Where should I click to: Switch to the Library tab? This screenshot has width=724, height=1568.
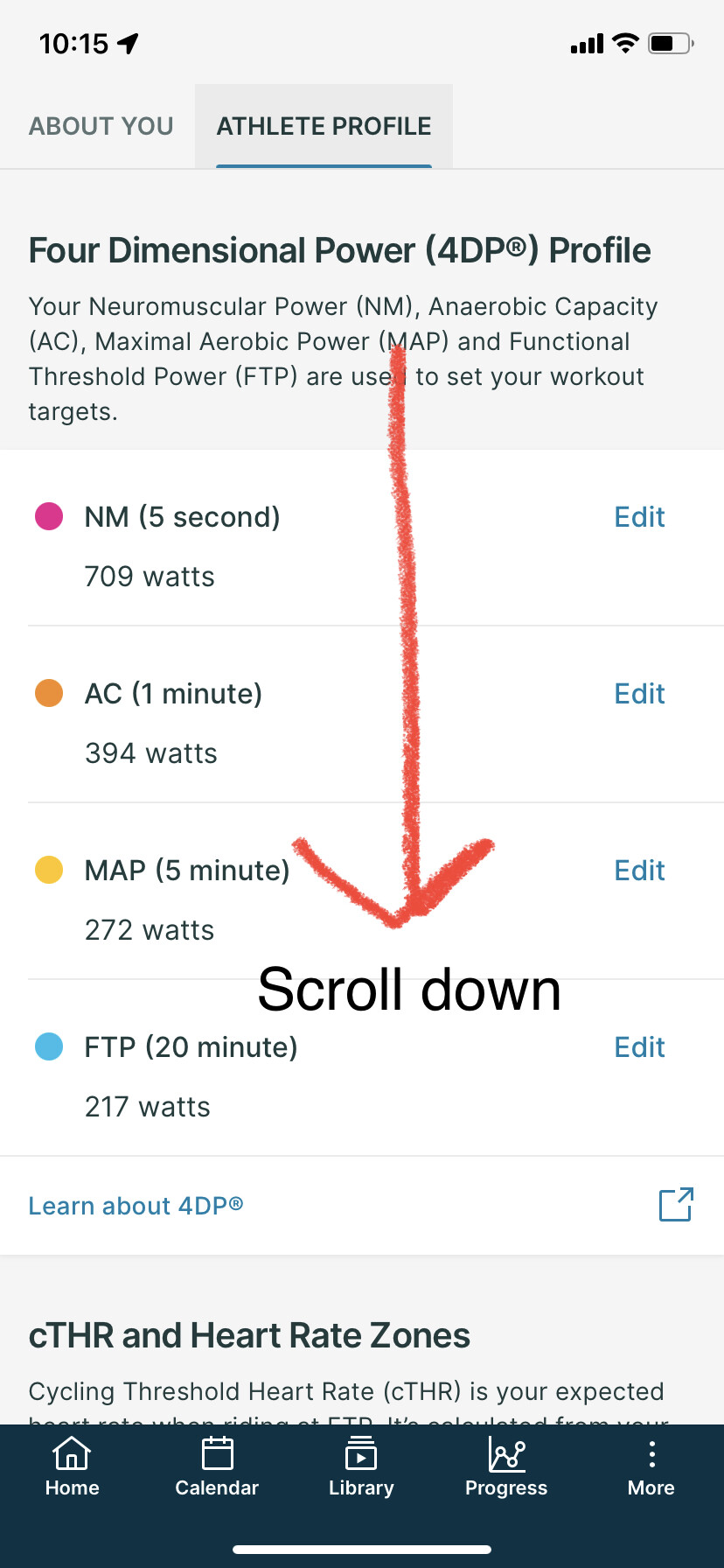pyautogui.click(x=361, y=1468)
